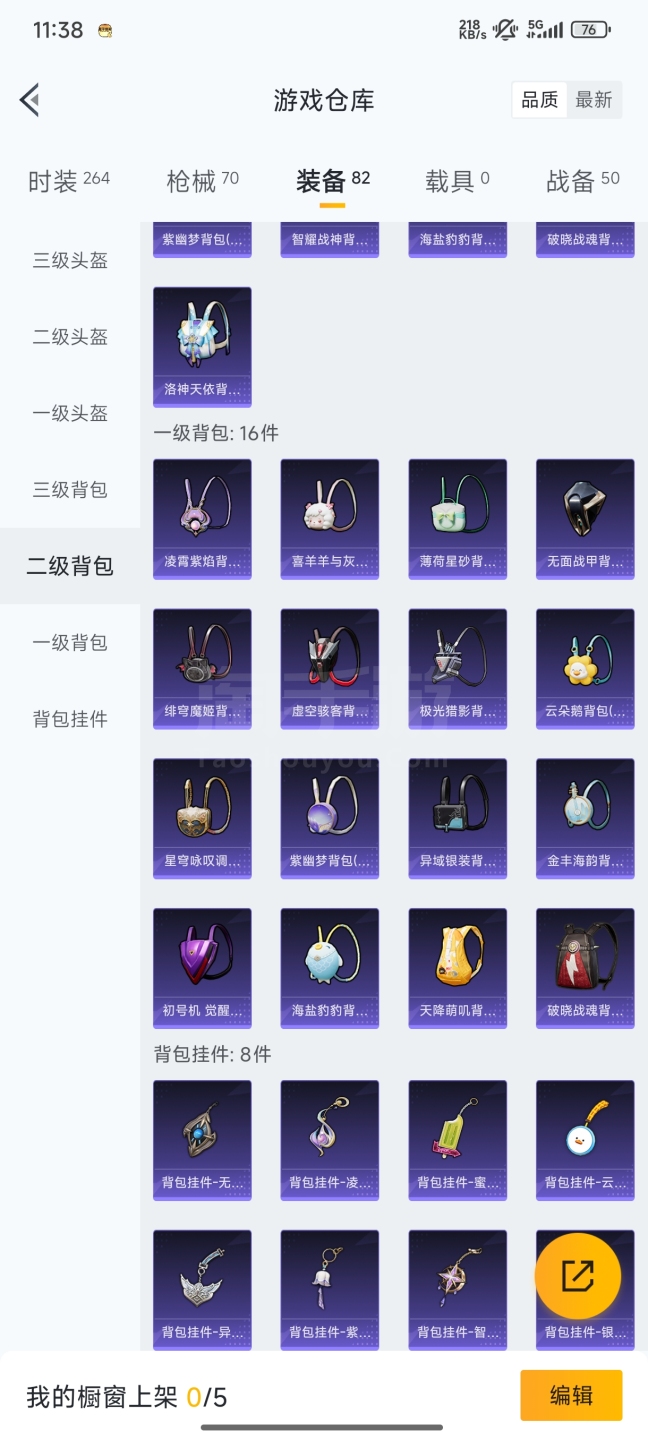Open the 天降萌叽 backpack item

click(457, 968)
